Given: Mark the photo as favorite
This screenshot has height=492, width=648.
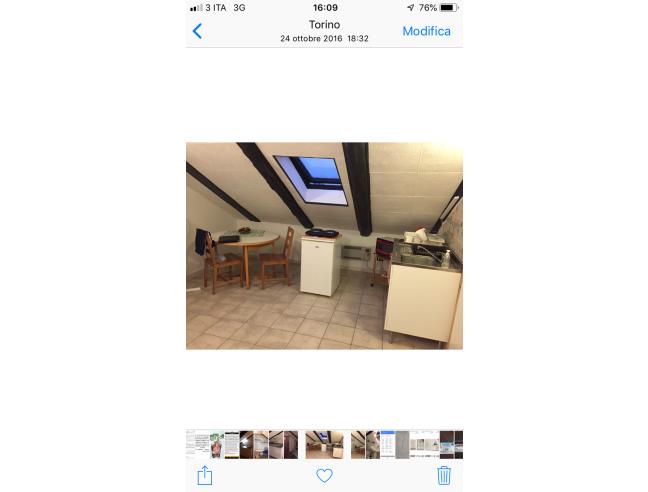Looking at the screenshot, I should pyautogui.click(x=324, y=475).
